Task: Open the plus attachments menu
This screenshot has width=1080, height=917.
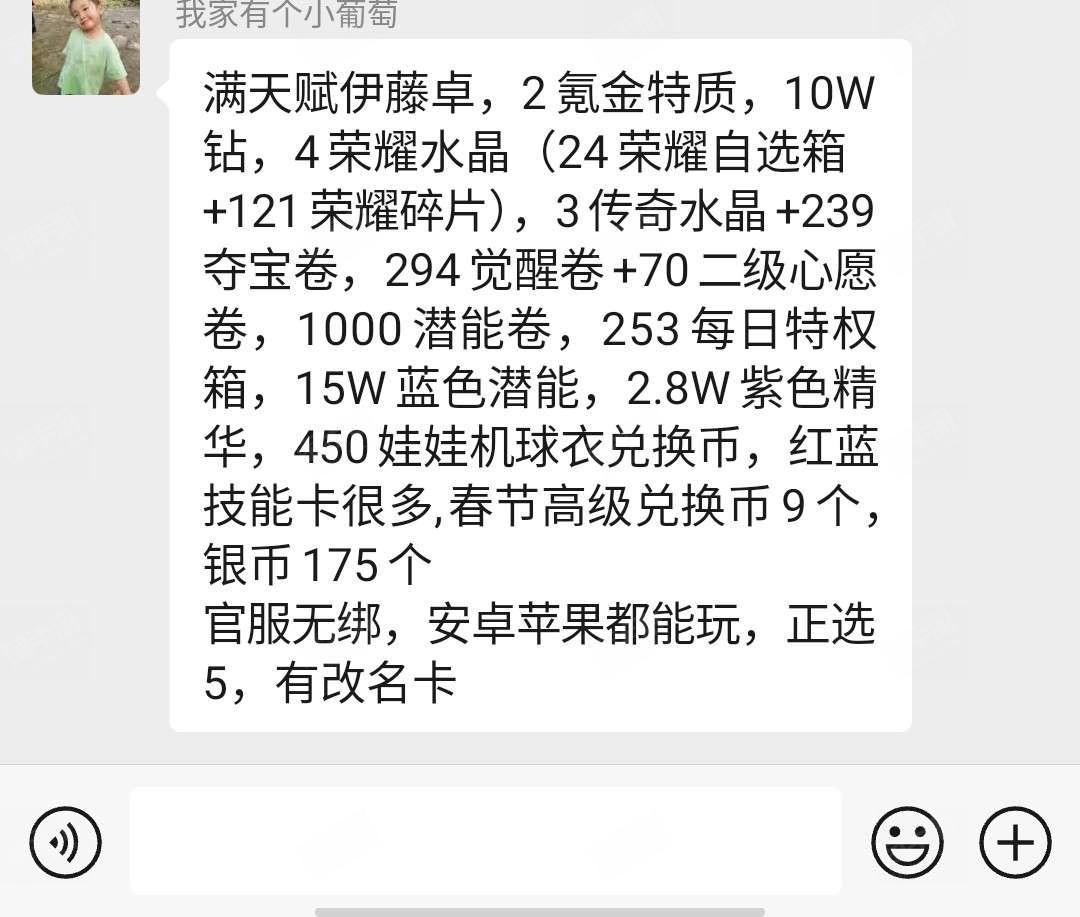Action: (1015, 842)
